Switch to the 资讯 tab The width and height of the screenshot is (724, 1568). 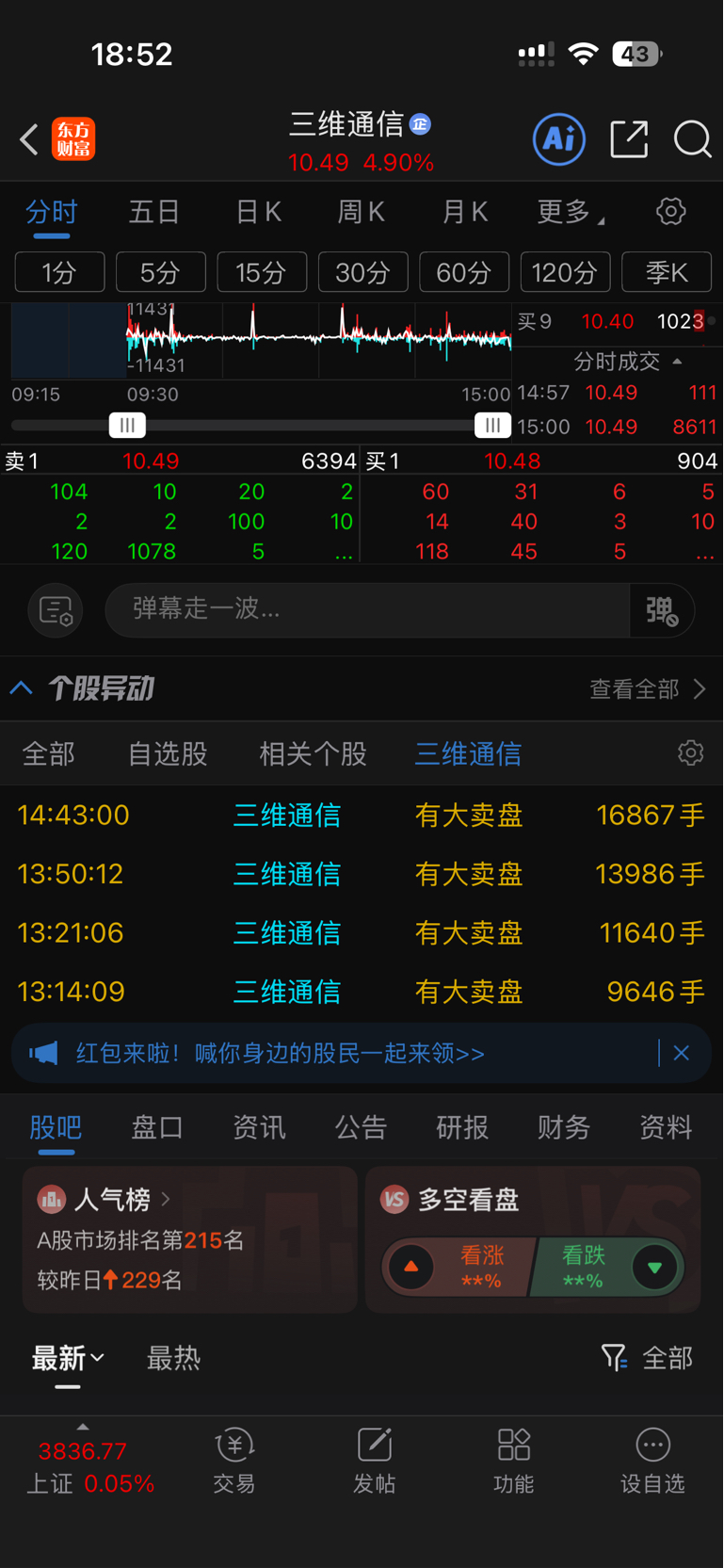pos(259,1127)
